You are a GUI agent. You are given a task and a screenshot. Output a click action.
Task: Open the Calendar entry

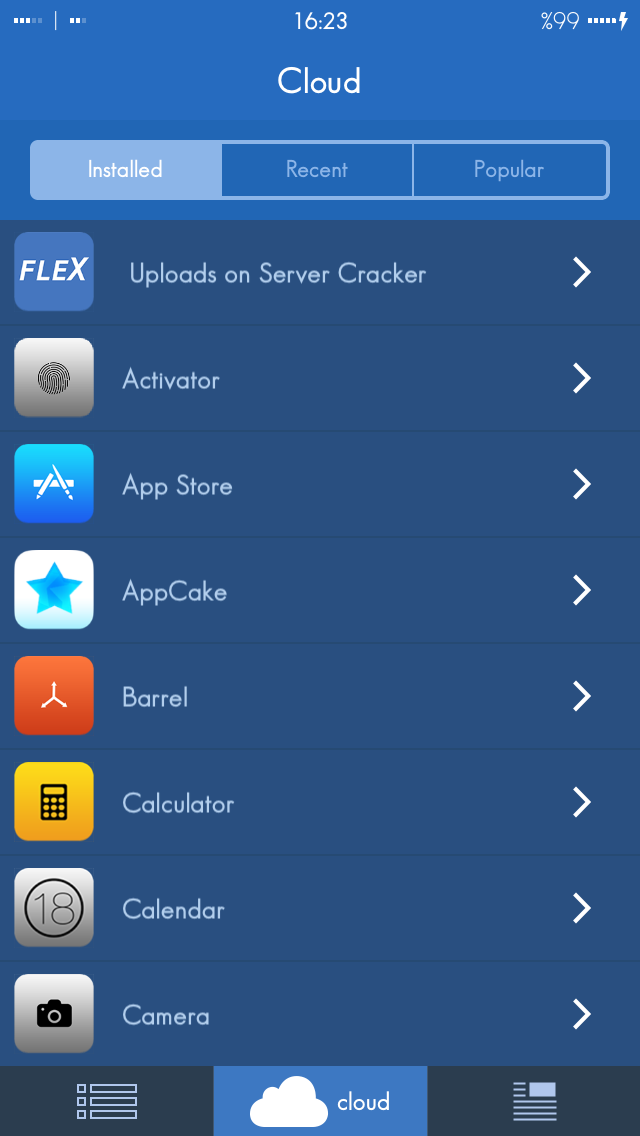320,908
